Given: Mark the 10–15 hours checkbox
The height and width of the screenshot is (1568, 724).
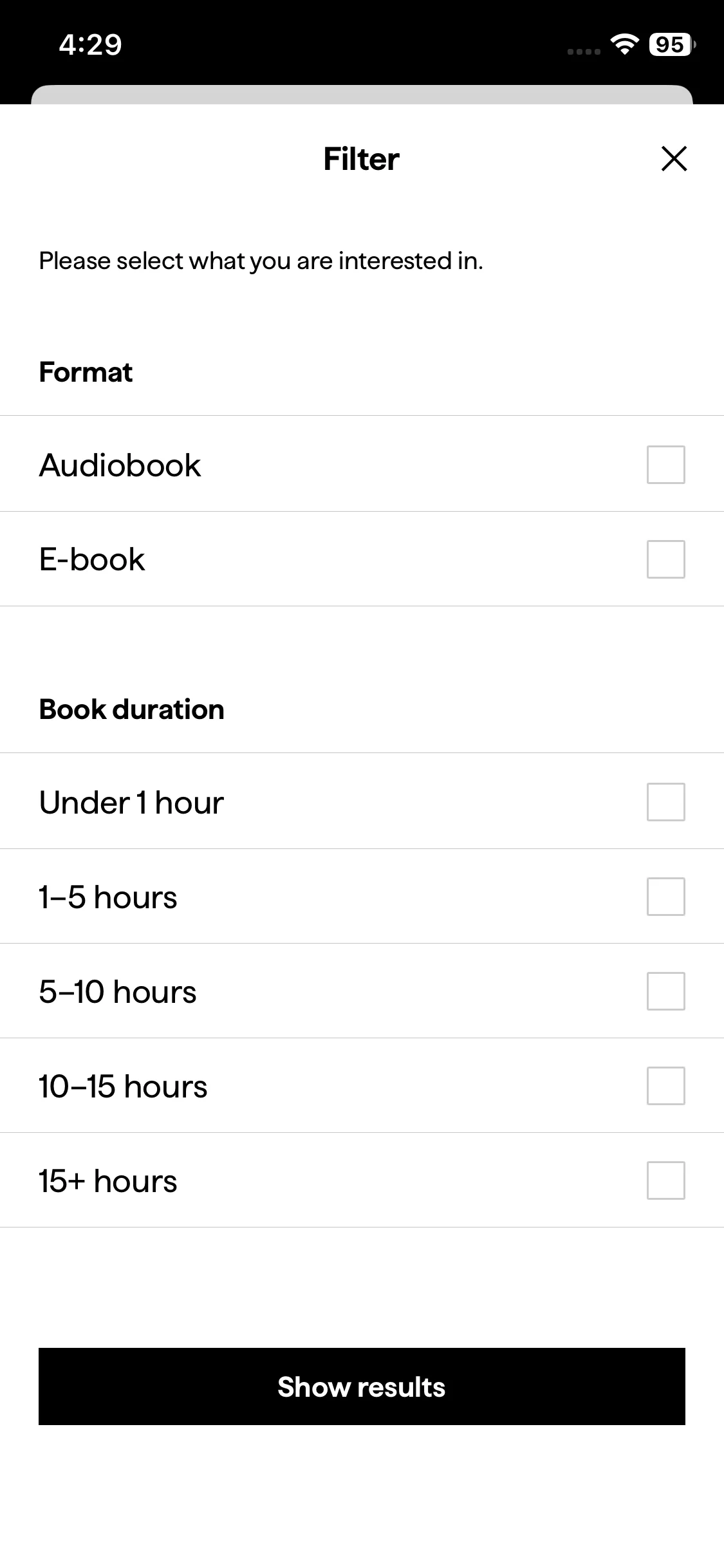Looking at the screenshot, I should click(665, 1086).
